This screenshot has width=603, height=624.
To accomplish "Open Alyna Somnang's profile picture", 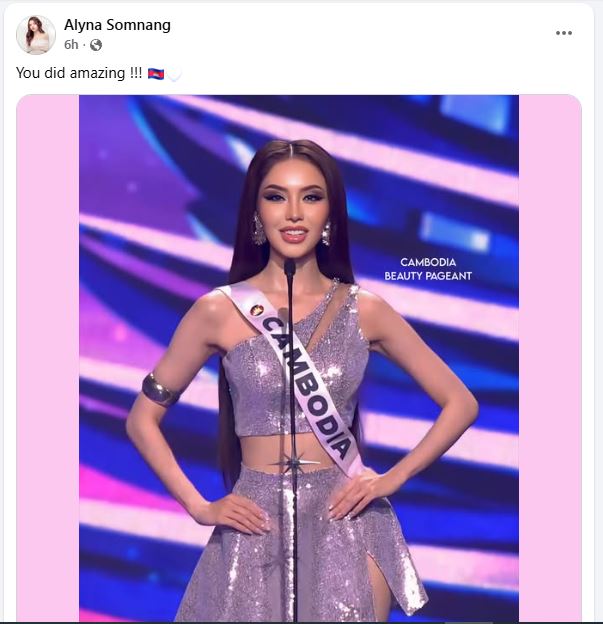I will tap(36, 35).
